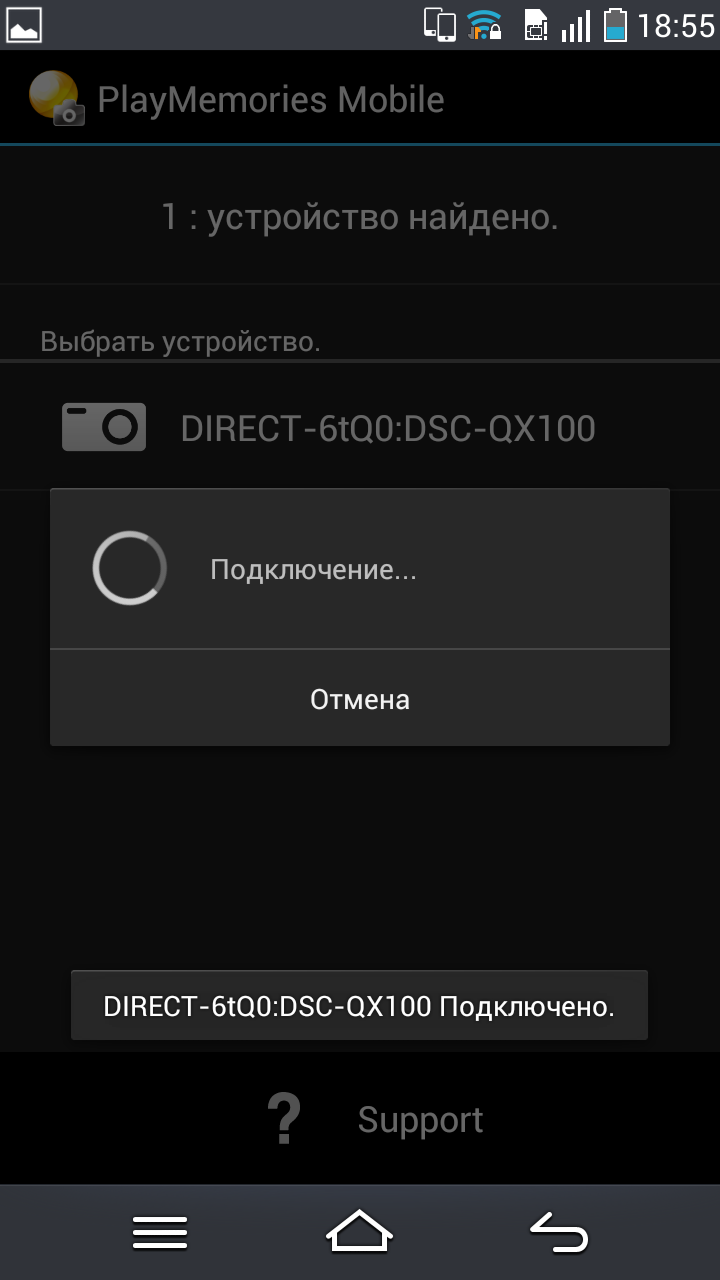Go to the home screen
Screen dimensions: 720x1280
(x=359, y=1232)
